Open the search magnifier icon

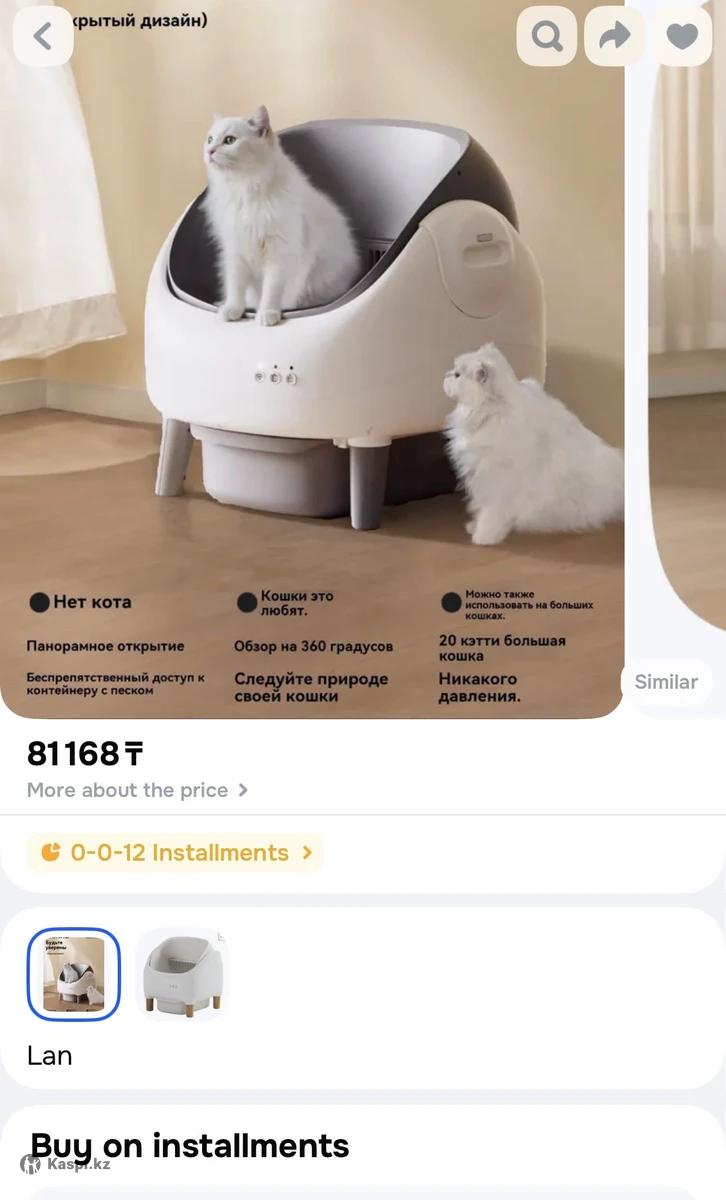546,37
